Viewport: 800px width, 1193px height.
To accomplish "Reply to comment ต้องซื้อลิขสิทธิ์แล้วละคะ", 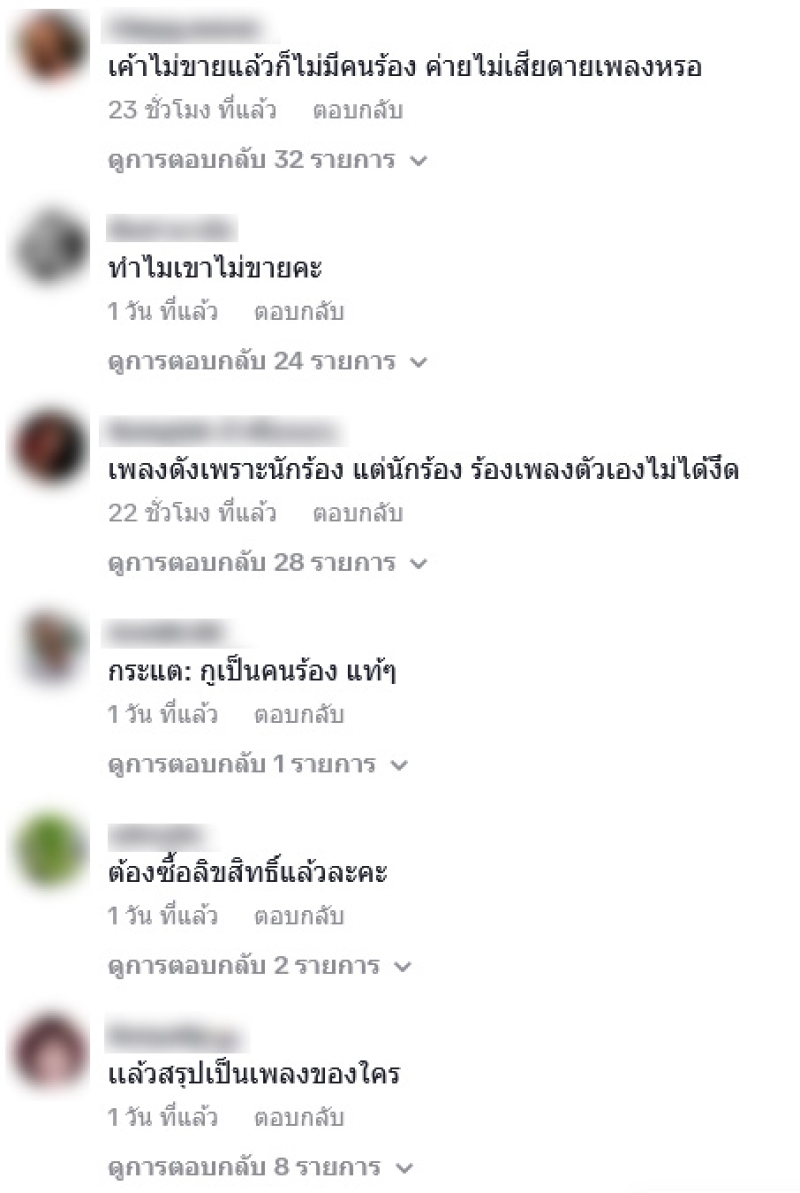I will [298, 916].
